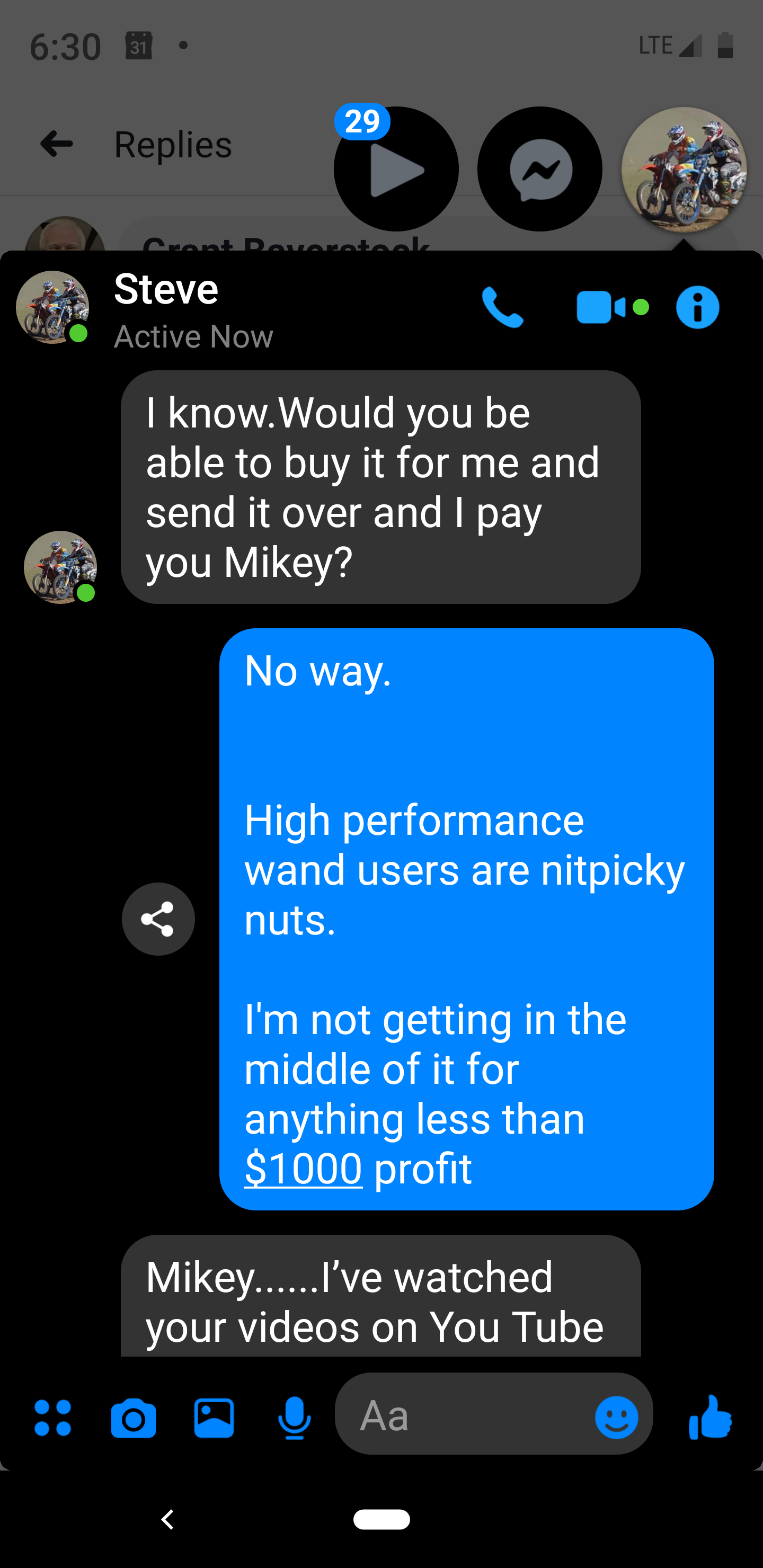
Task: Record a voice message with microphone
Action: (x=294, y=1418)
